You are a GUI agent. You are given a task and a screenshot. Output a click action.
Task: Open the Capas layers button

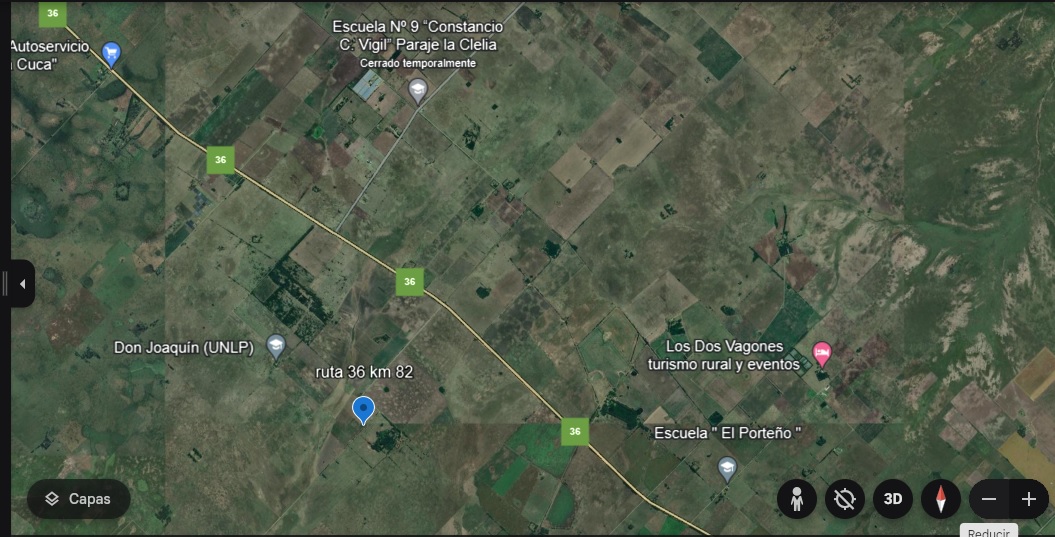78,499
